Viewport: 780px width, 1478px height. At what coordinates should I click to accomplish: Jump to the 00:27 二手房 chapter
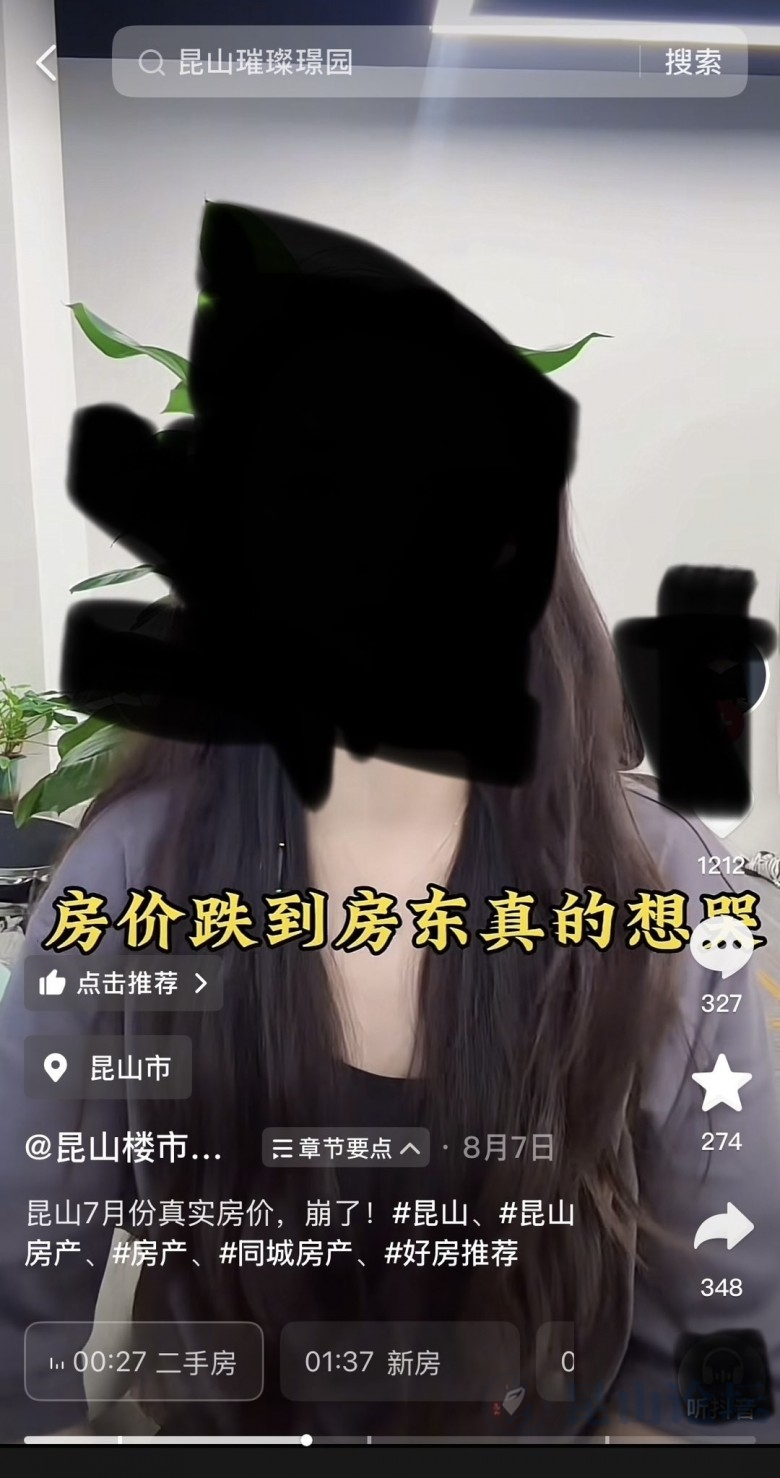point(144,1362)
